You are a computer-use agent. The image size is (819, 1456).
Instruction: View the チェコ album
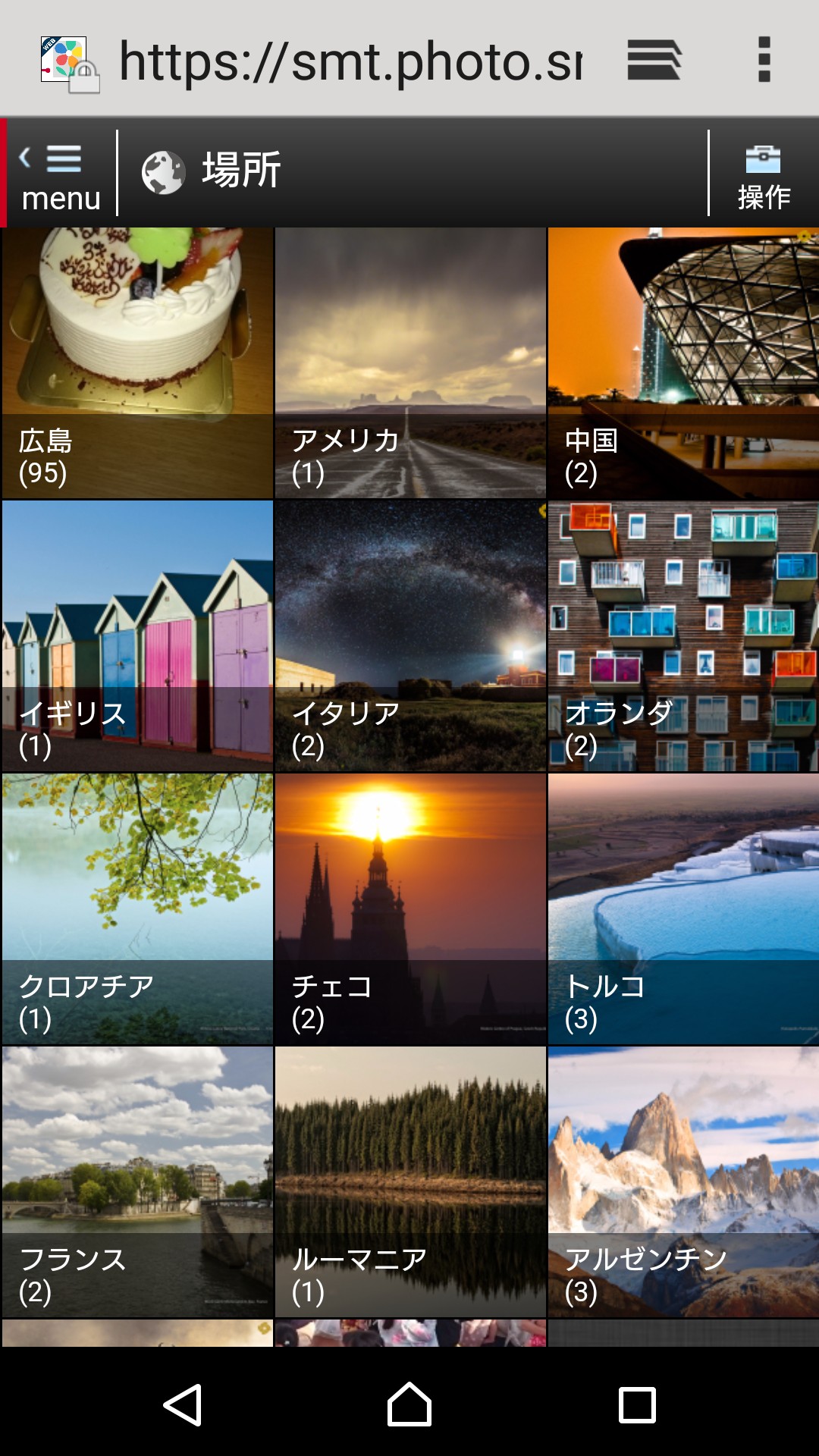coord(410,909)
